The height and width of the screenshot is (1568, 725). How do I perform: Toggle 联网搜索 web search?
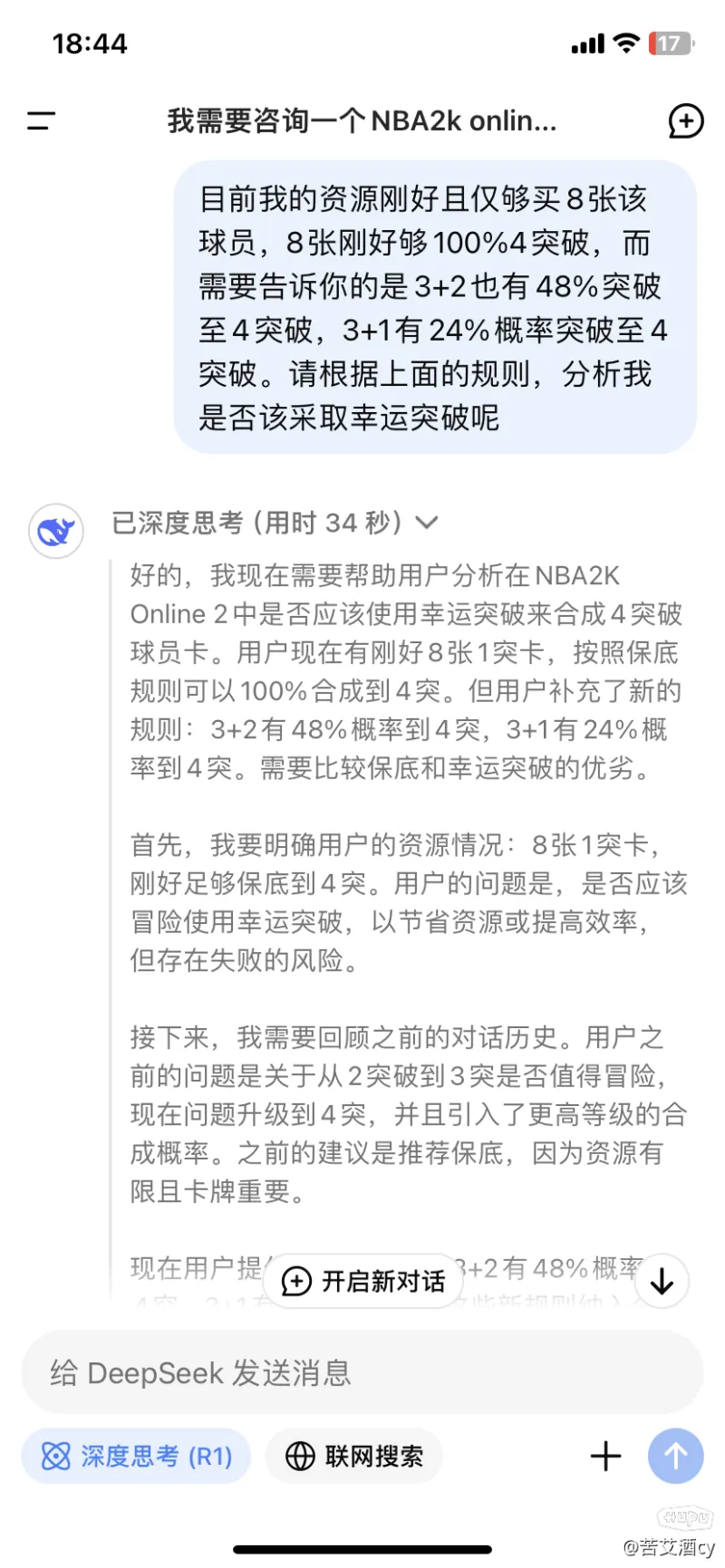pos(354,1457)
